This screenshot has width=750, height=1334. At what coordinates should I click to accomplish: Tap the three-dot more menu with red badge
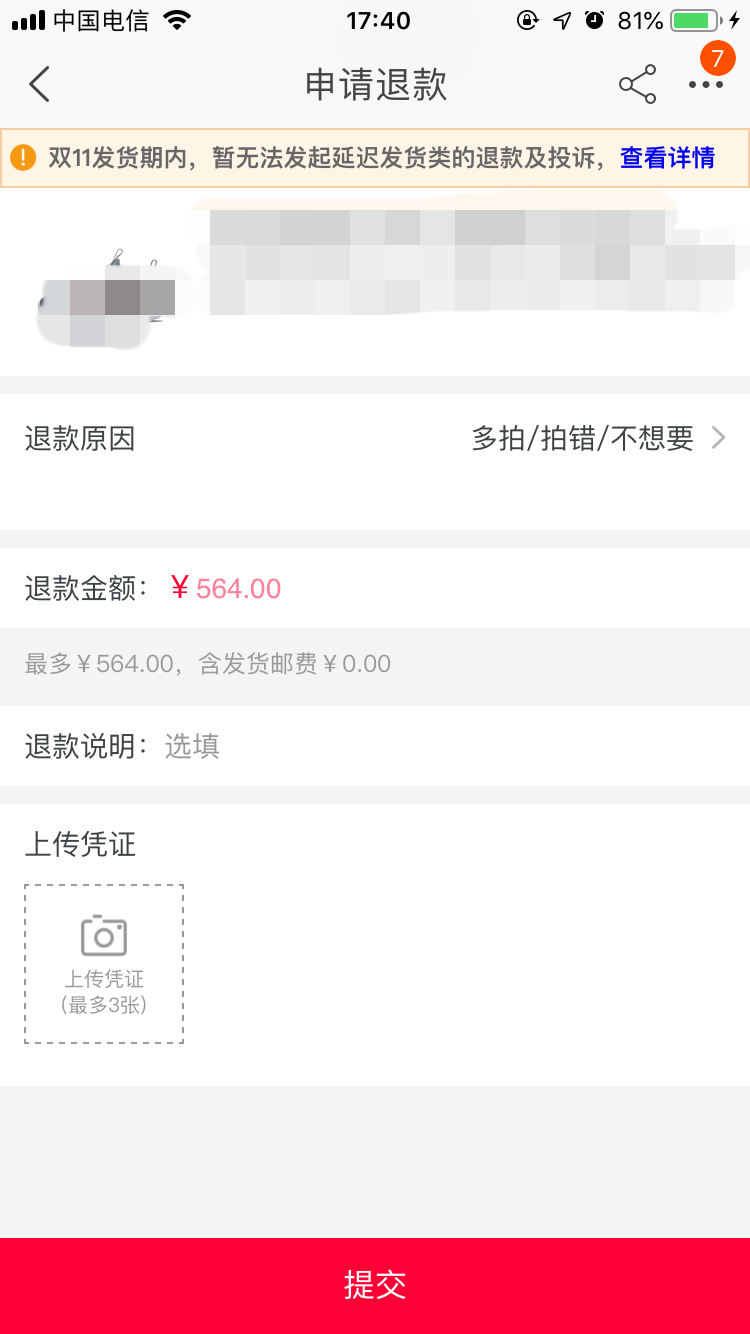[706, 86]
